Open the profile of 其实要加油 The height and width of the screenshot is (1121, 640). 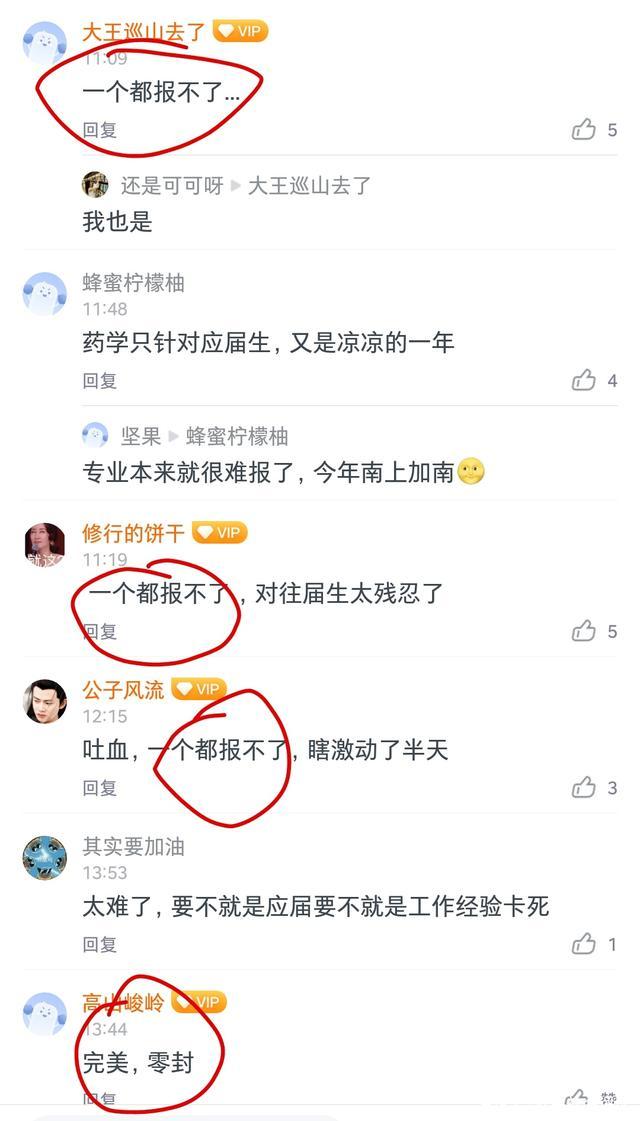(44, 858)
